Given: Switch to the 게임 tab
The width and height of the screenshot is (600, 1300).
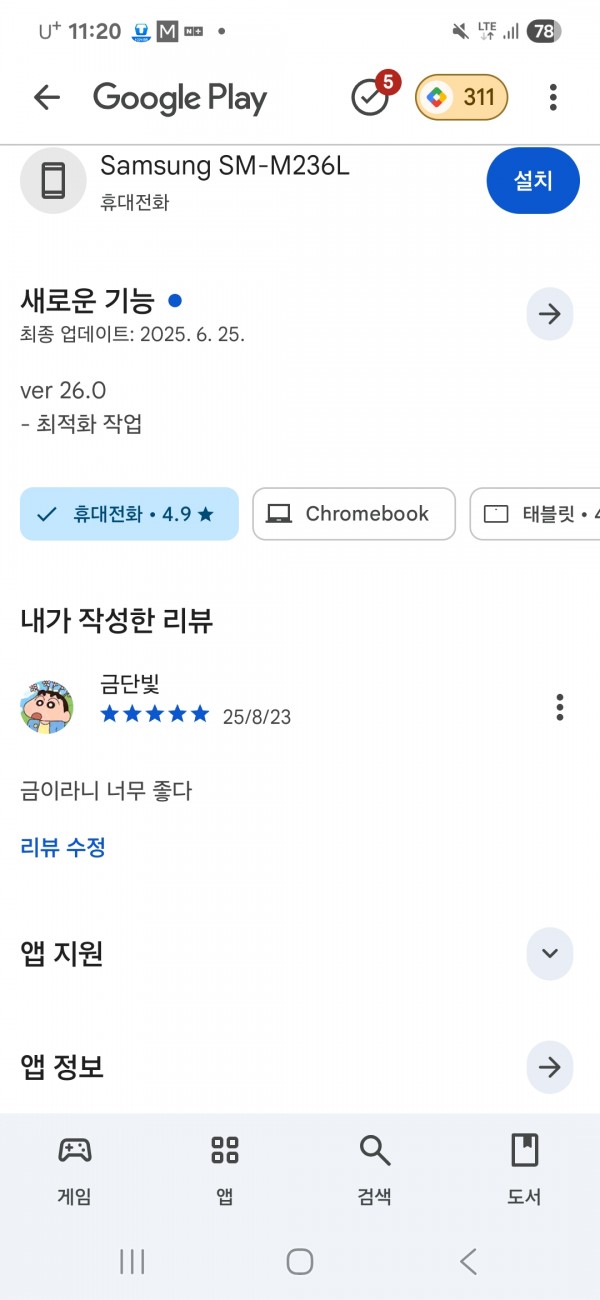Looking at the screenshot, I should pos(75,1169).
